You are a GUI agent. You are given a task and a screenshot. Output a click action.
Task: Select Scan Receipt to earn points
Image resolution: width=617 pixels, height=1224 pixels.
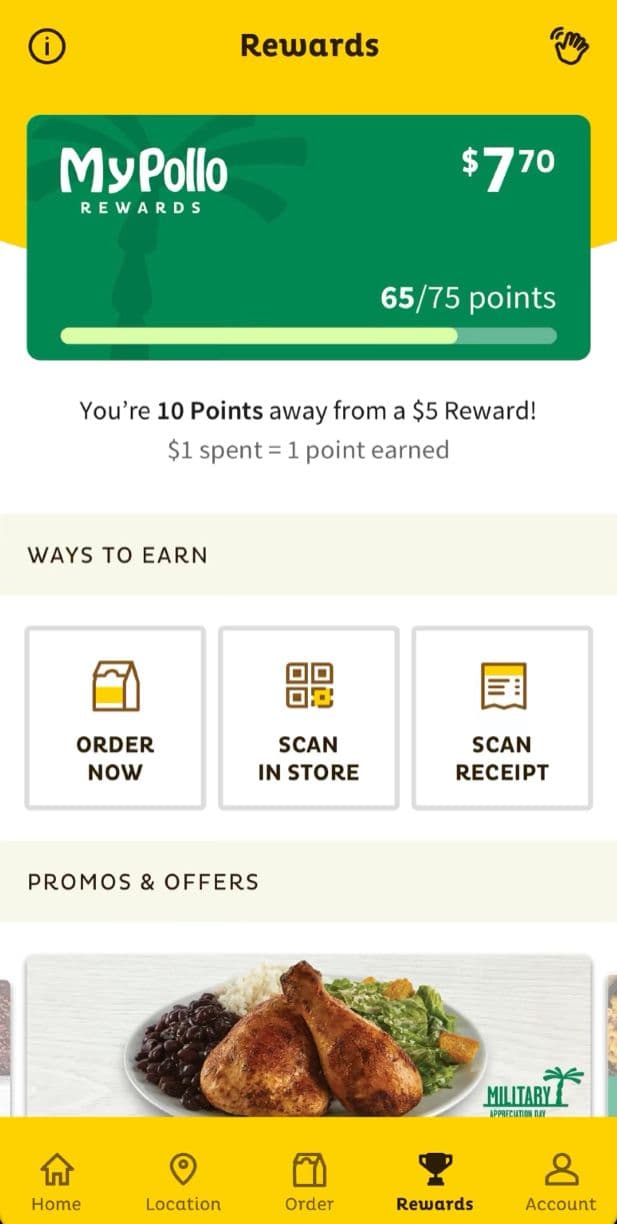[x=502, y=717]
